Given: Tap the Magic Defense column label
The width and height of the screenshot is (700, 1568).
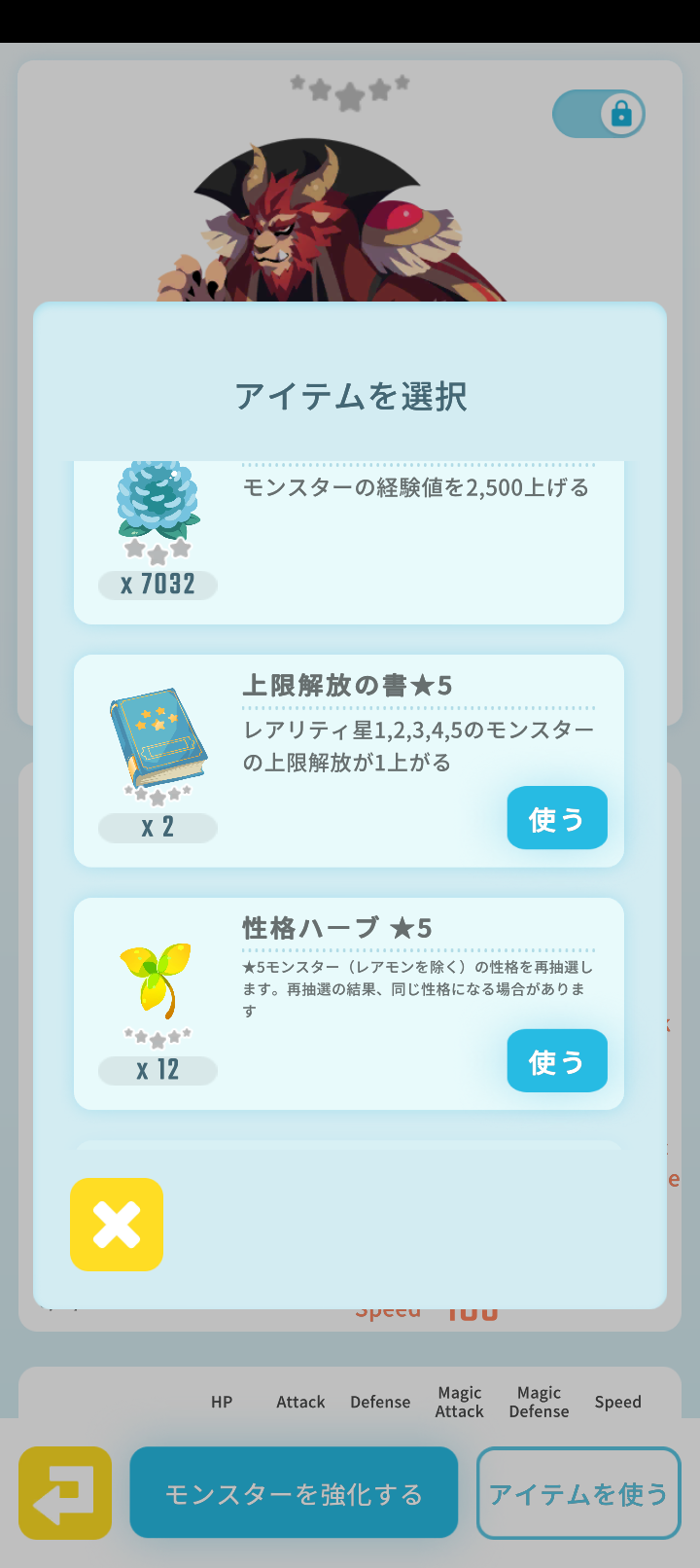Looking at the screenshot, I should [539, 1402].
